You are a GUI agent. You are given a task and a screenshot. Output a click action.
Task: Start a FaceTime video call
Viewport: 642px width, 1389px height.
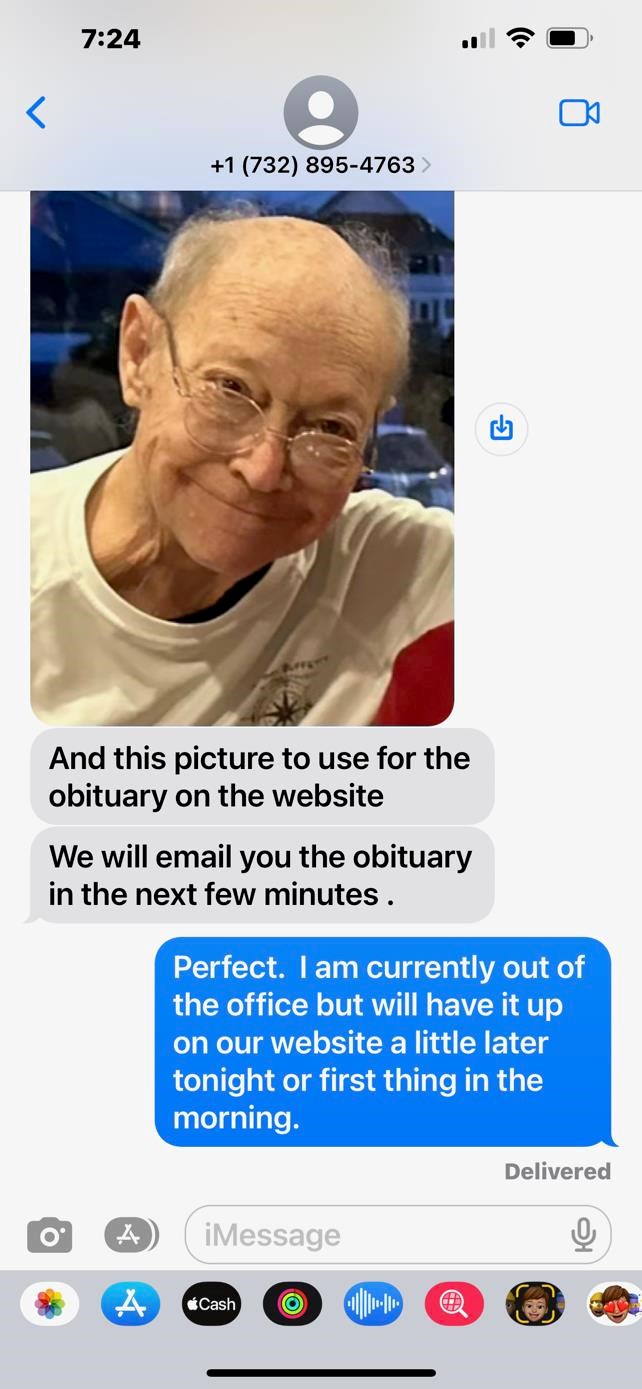point(579,113)
